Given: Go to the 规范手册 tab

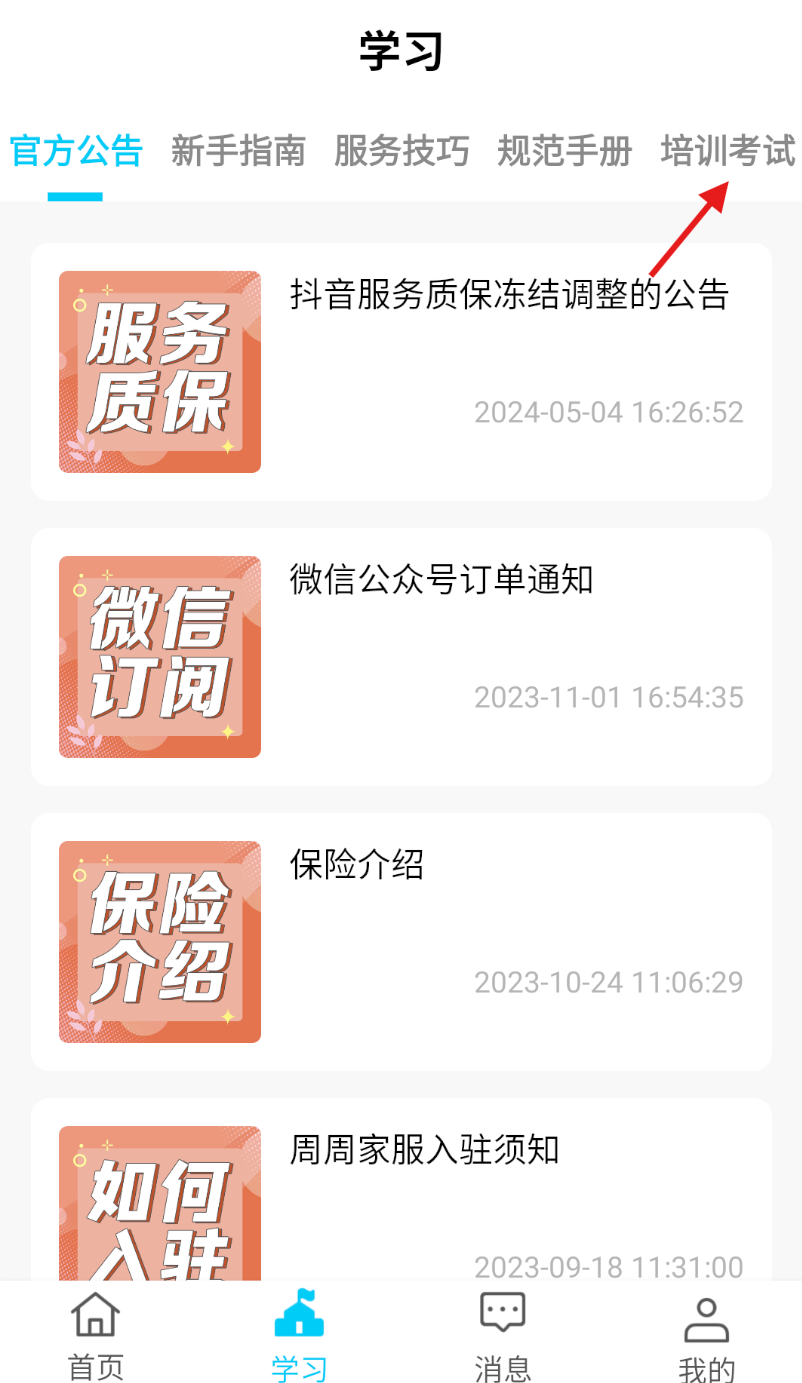Looking at the screenshot, I should point(565,152).
